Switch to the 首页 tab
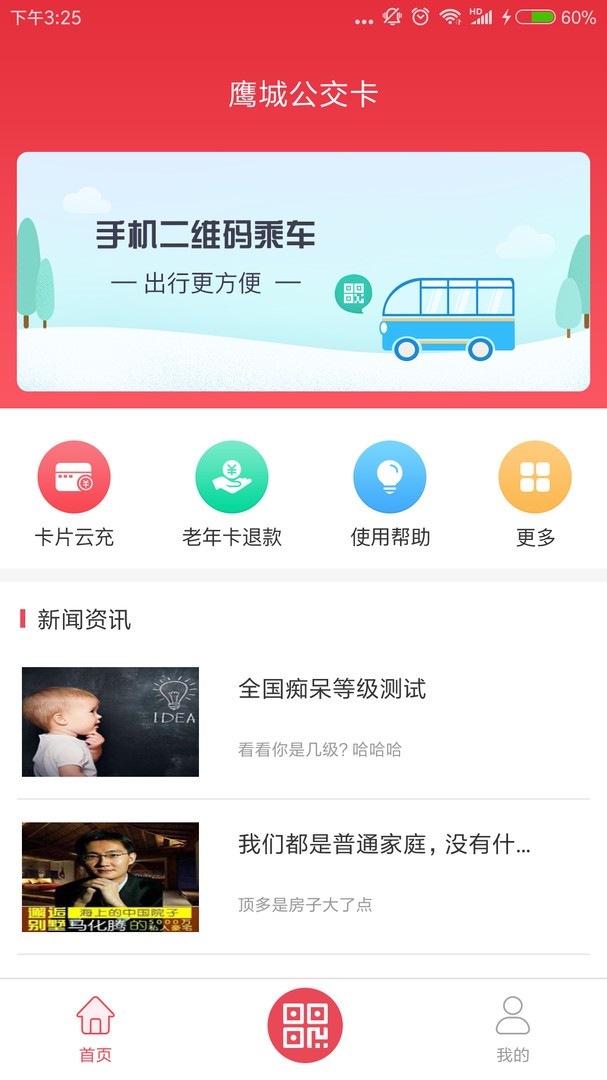 (95, 1028)
